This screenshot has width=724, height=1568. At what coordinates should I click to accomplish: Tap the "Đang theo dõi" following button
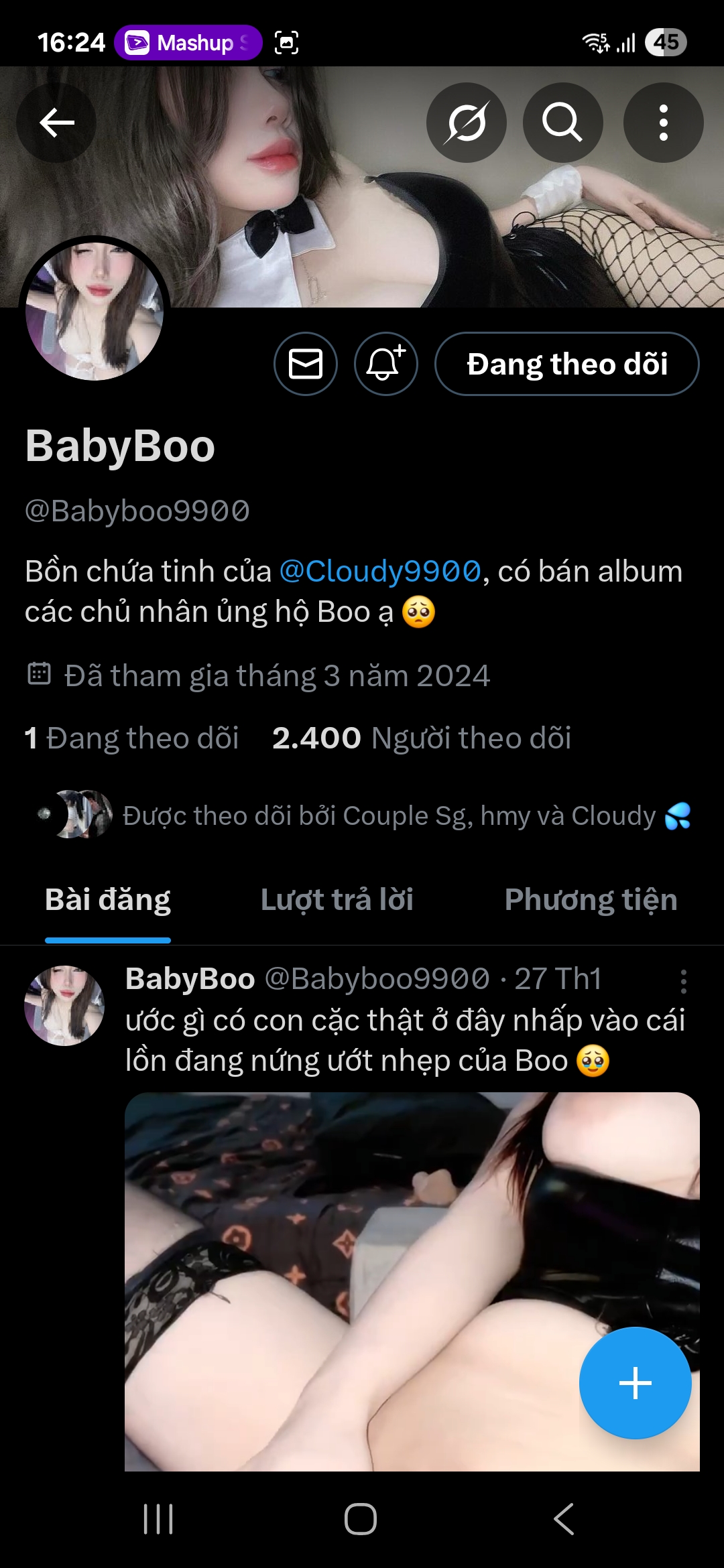566,364
